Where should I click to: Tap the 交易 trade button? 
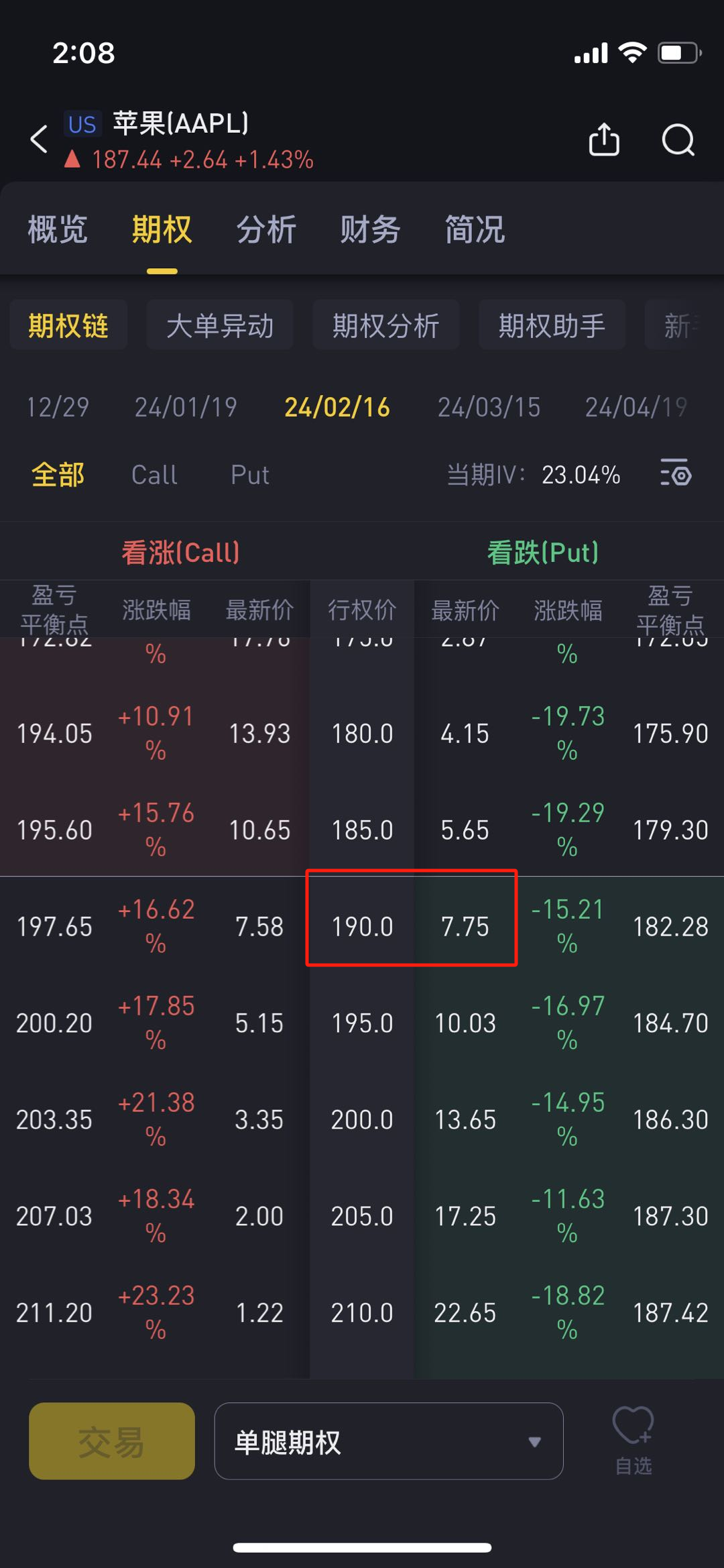coord(112,1441)
